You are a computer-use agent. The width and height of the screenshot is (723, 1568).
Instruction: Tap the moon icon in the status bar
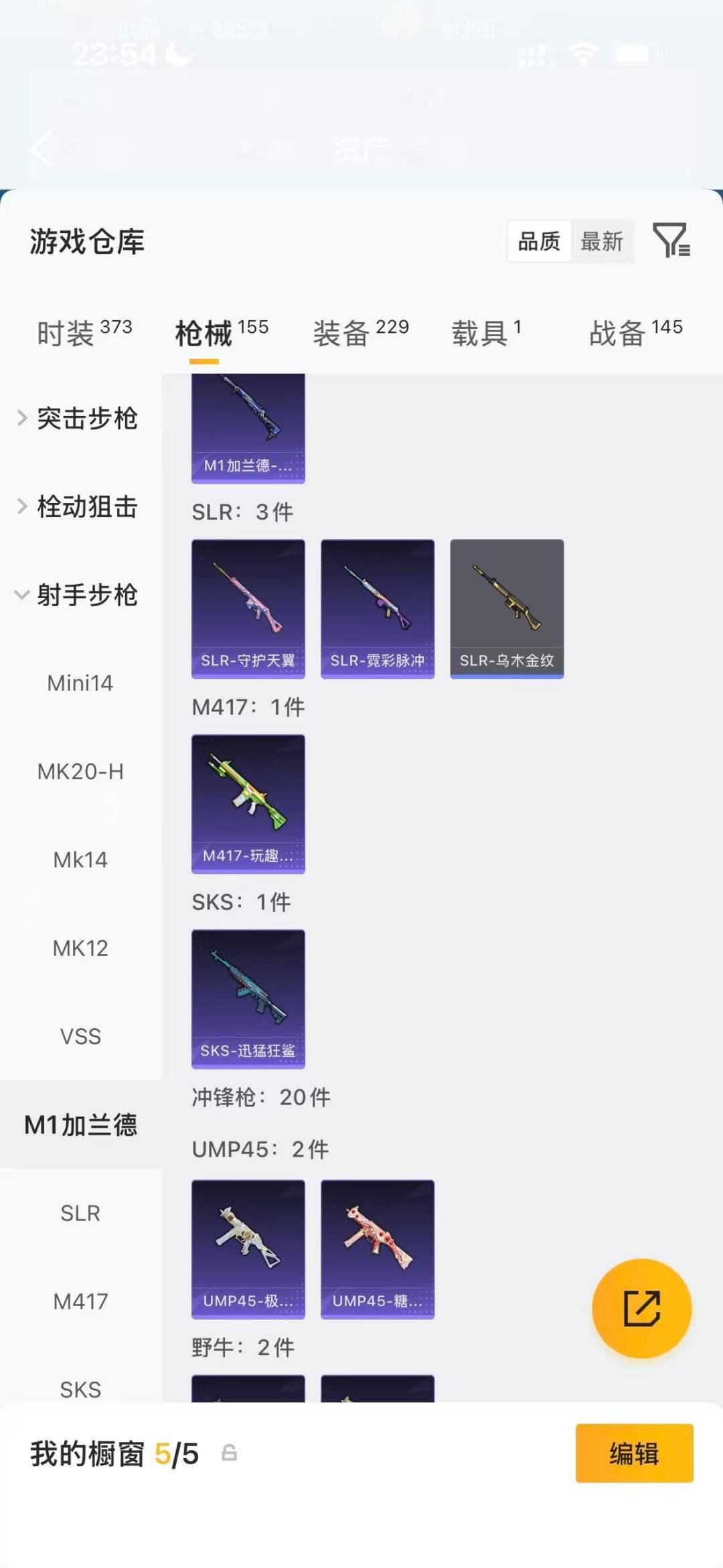pos(177,55)
